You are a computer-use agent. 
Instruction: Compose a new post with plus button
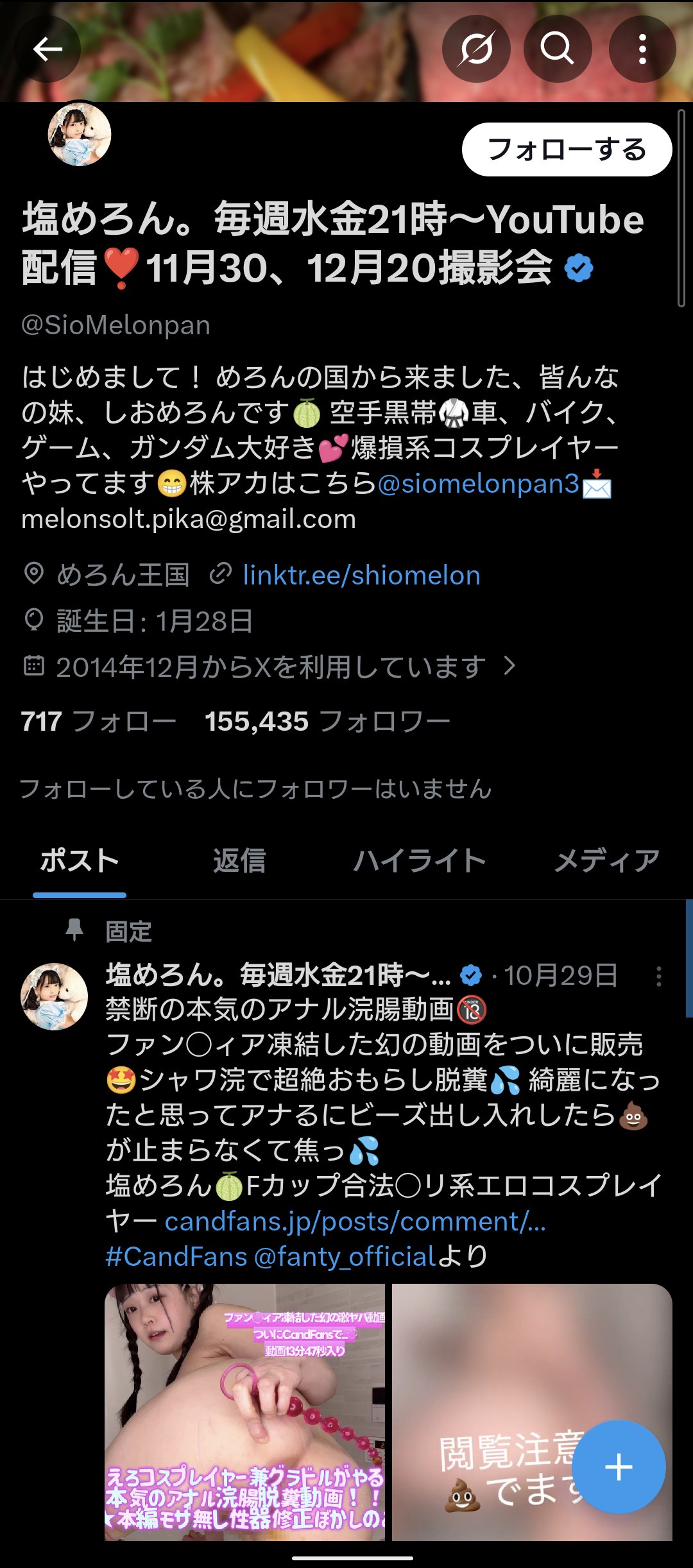(619, 1467)
